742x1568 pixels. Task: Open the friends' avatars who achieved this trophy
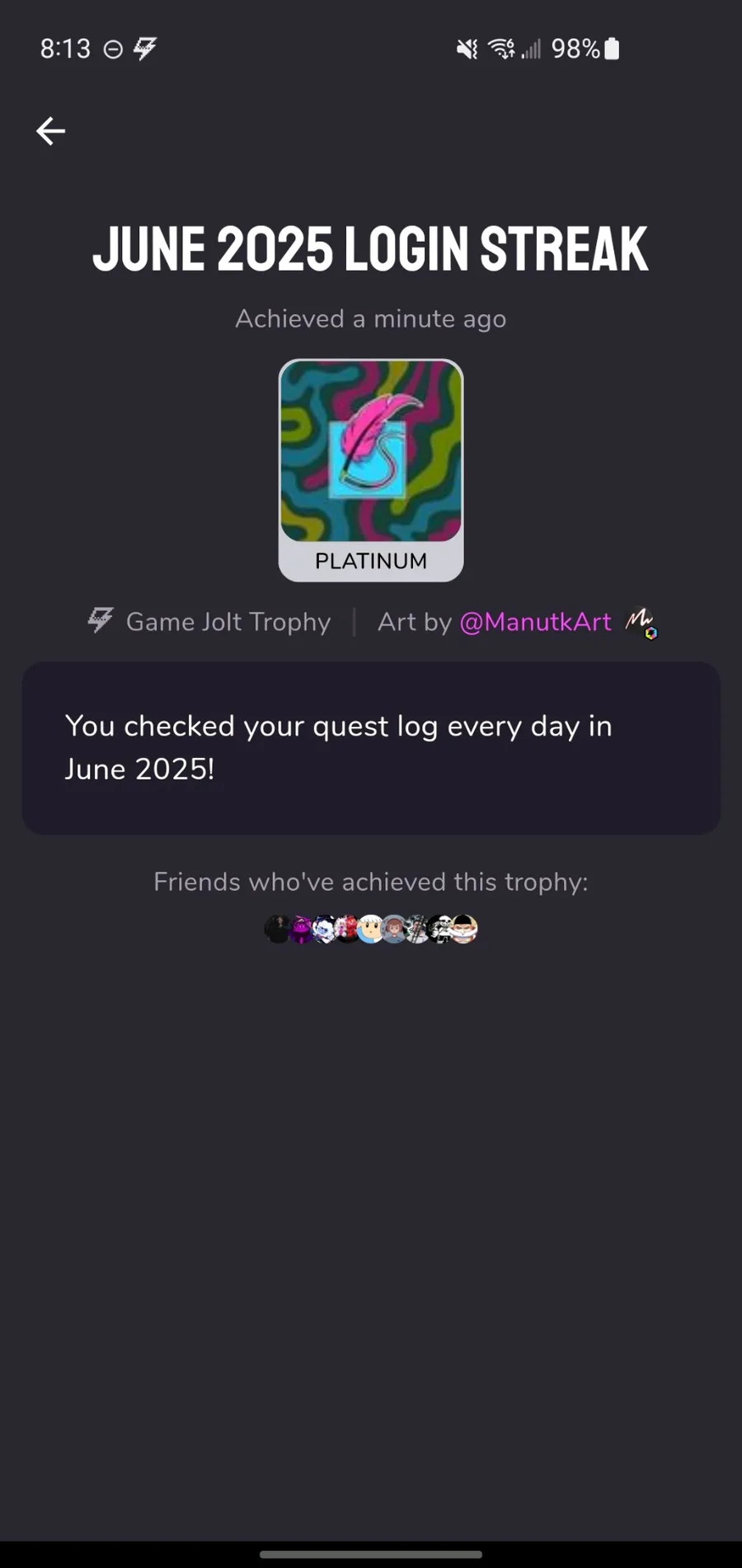(x=371, y=929)
